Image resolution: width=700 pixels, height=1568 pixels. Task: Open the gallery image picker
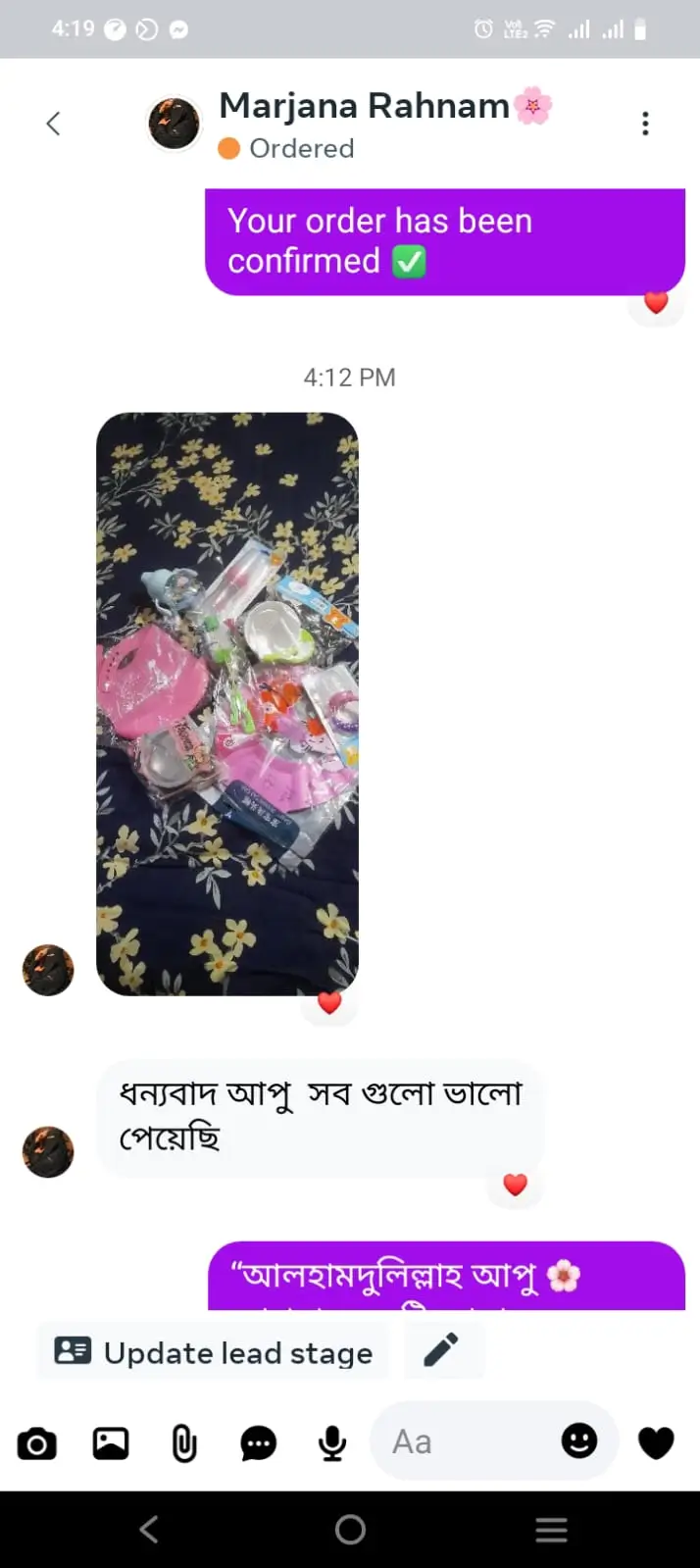coord(111,1443)
